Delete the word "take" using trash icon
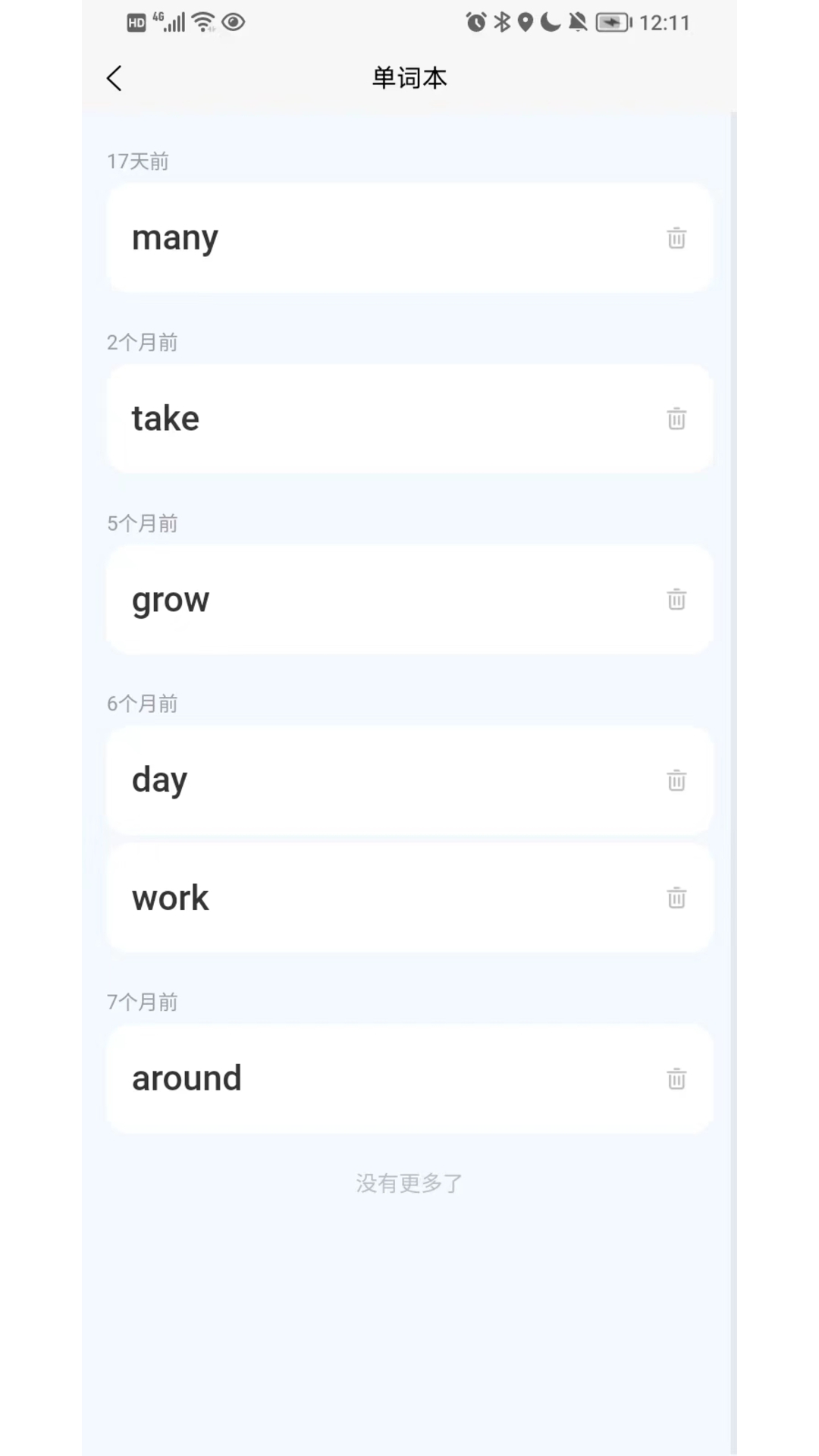 click(x=676, y=419)
